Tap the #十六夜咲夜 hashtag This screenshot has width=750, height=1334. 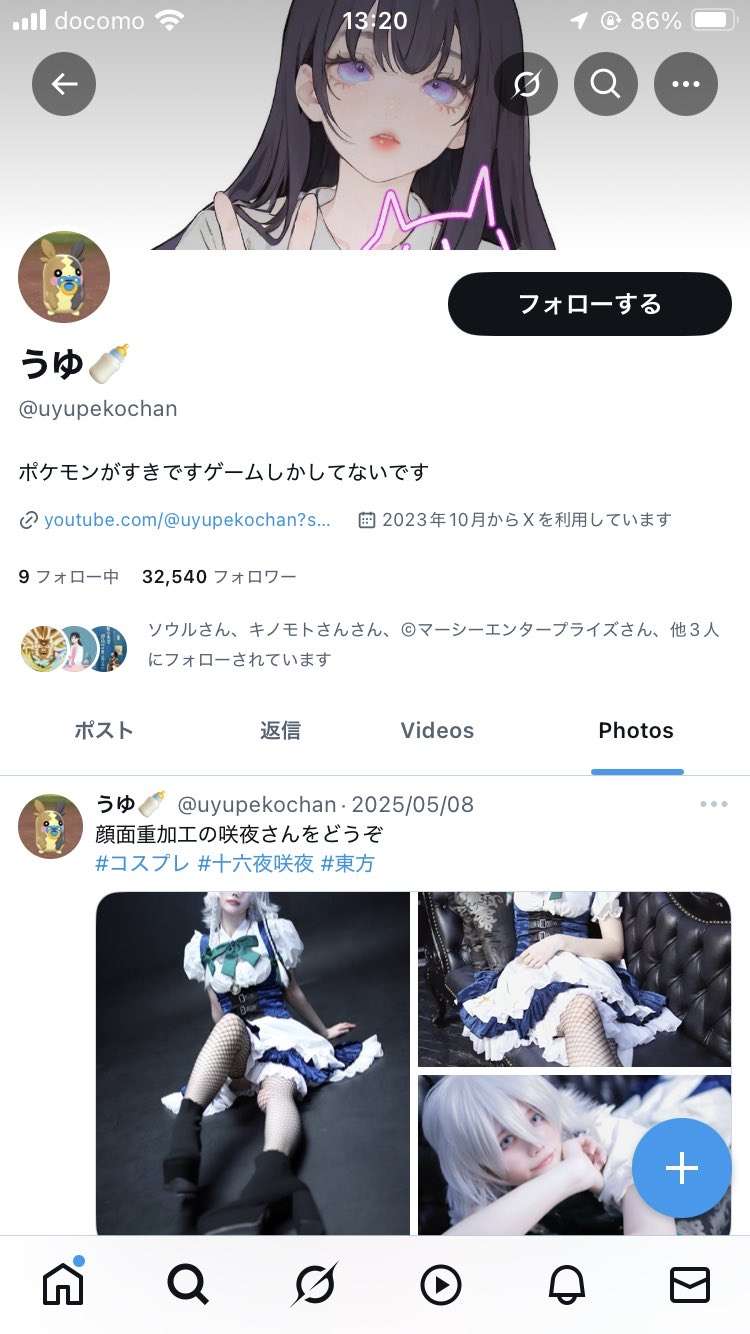(255, 864)
